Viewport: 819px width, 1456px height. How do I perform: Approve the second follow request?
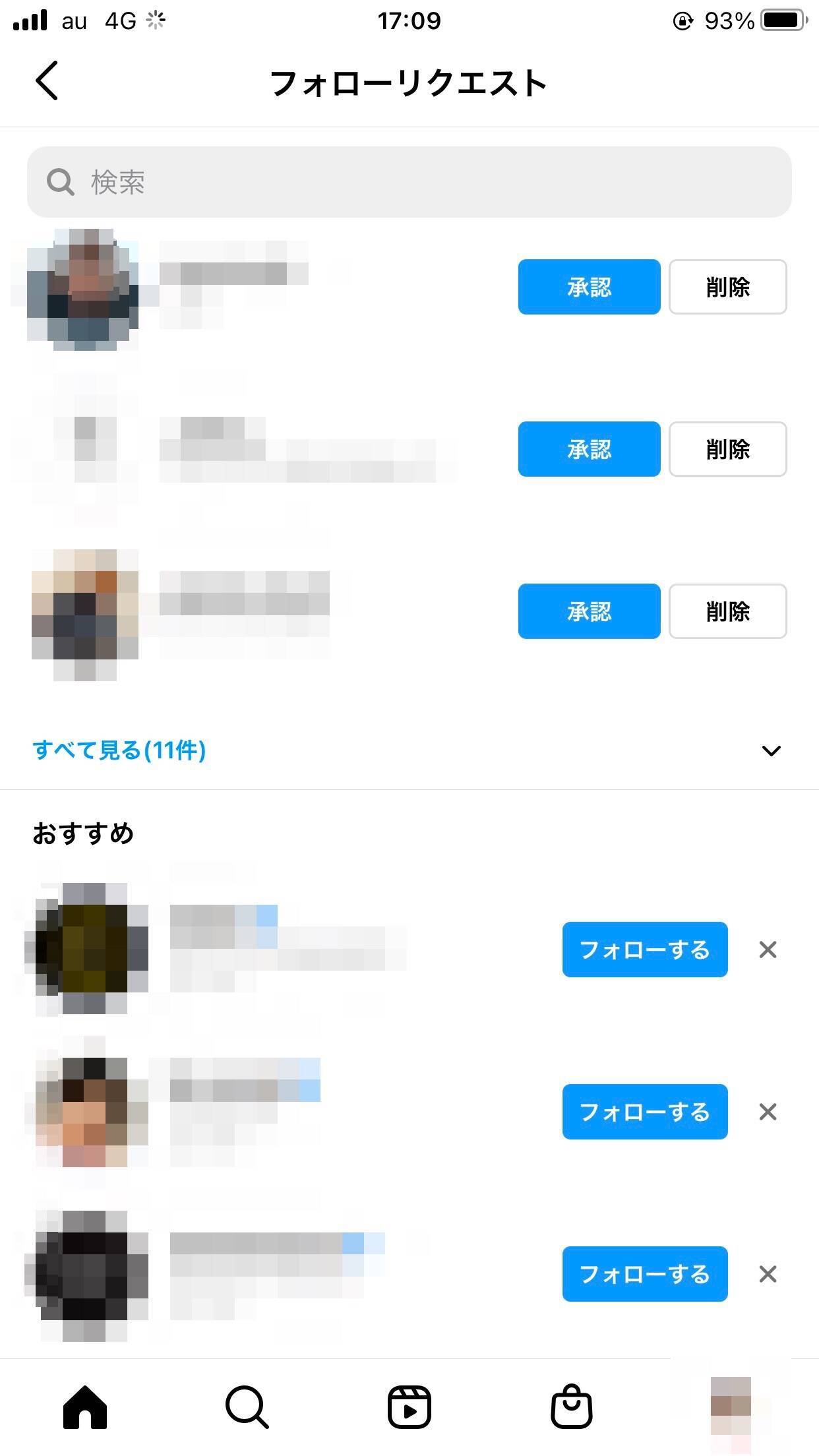(589, 449)
